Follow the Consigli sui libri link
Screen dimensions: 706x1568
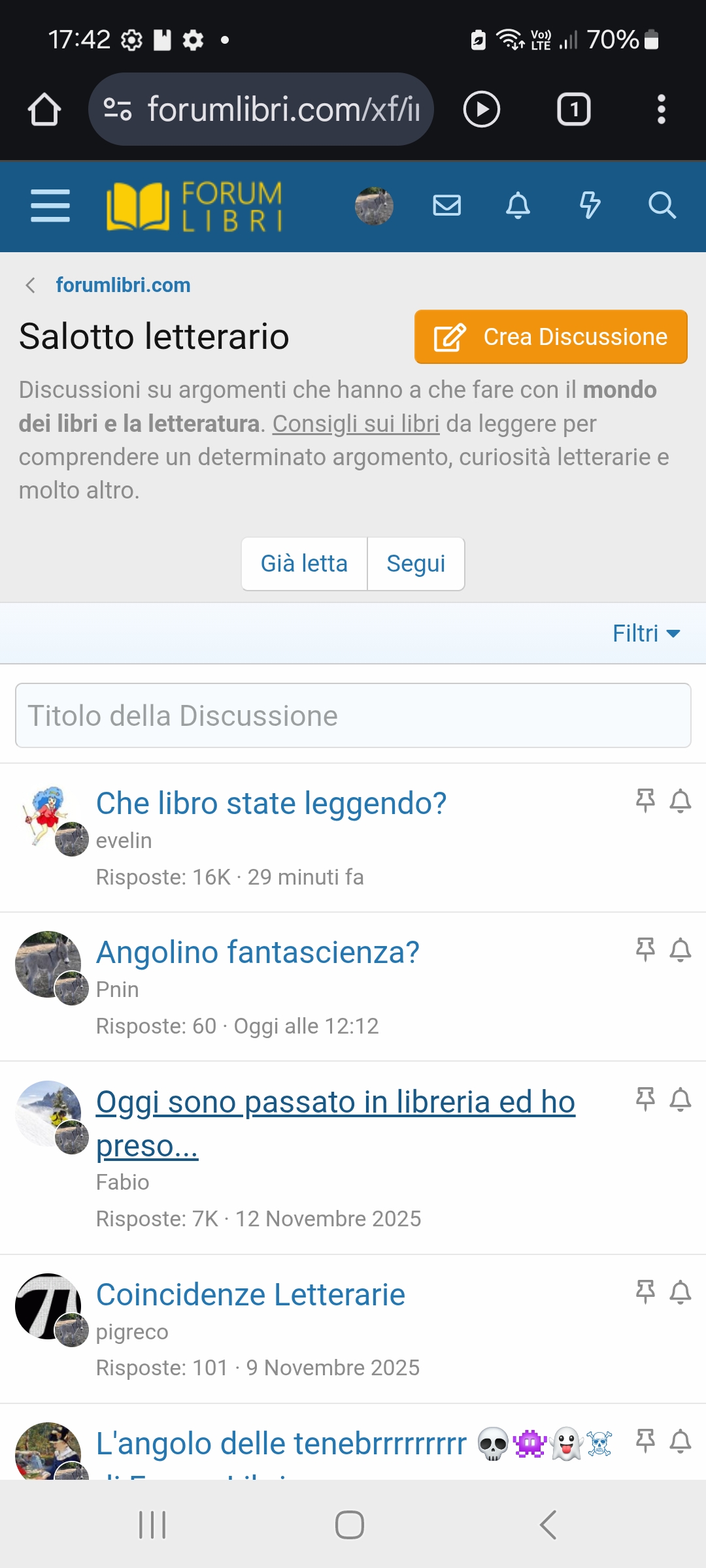click(x=356, y=423)
